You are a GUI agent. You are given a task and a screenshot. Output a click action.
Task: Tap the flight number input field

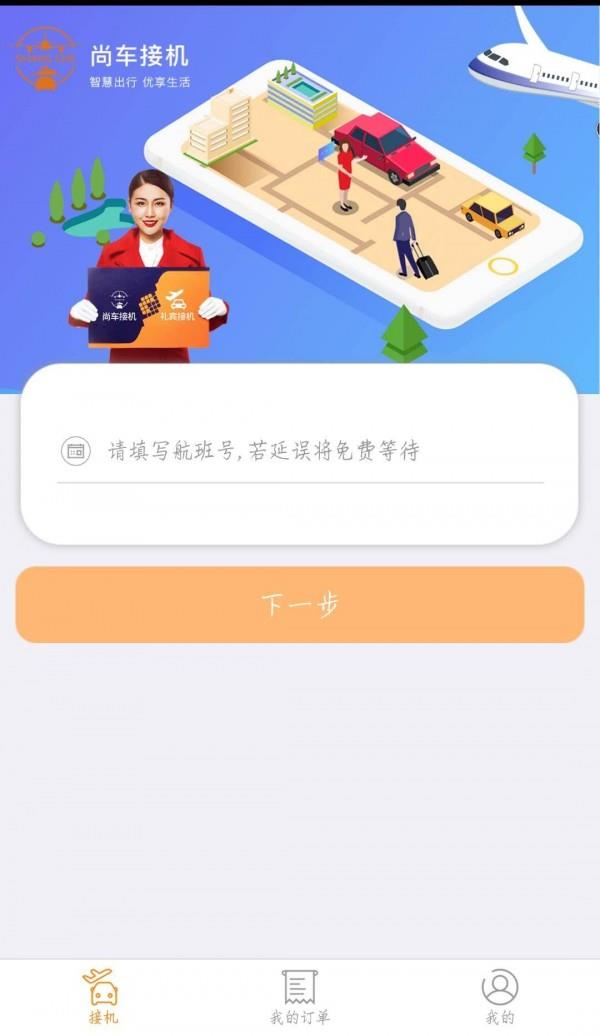(x=300, y=451)
